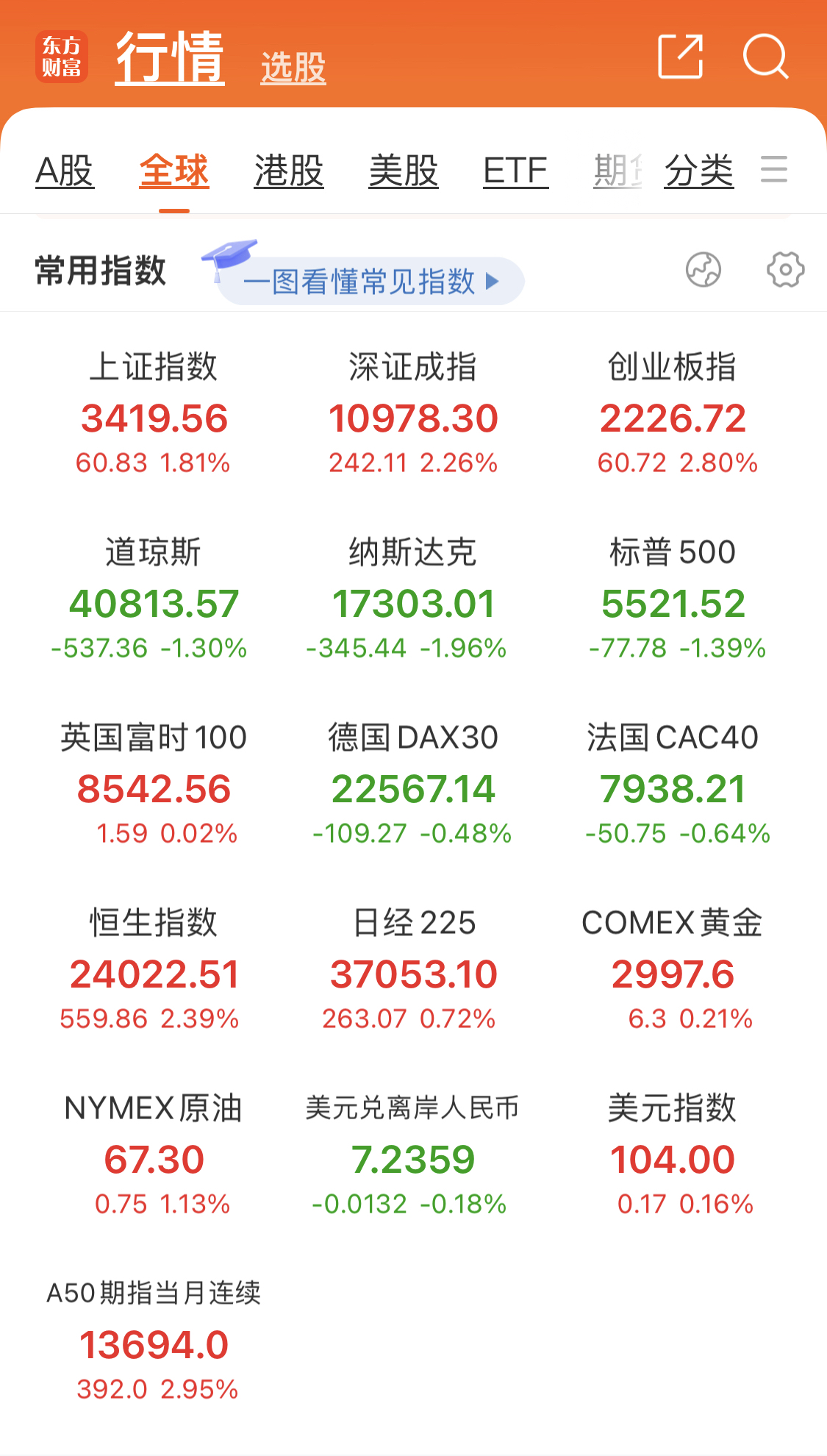
Task: Open the 上证指数 index card
Action: coord(154,418)
